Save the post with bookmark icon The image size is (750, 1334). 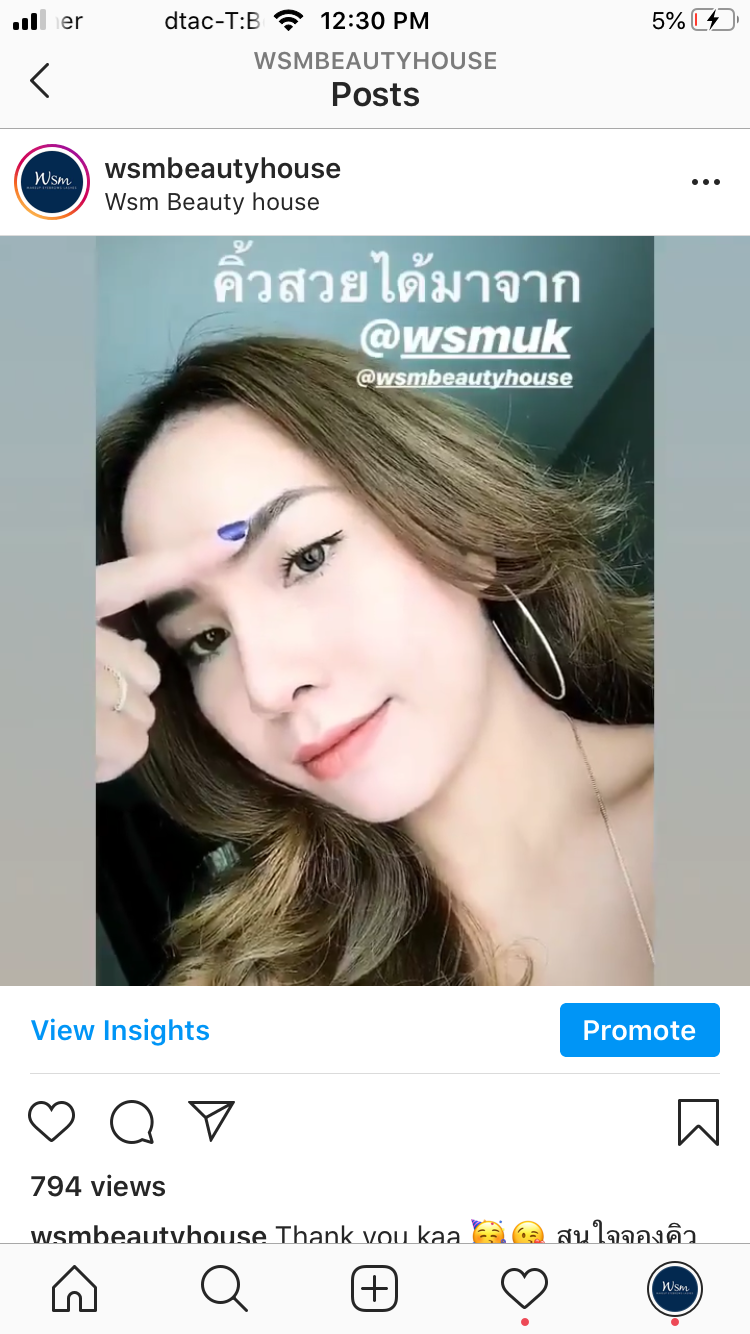698,1121
